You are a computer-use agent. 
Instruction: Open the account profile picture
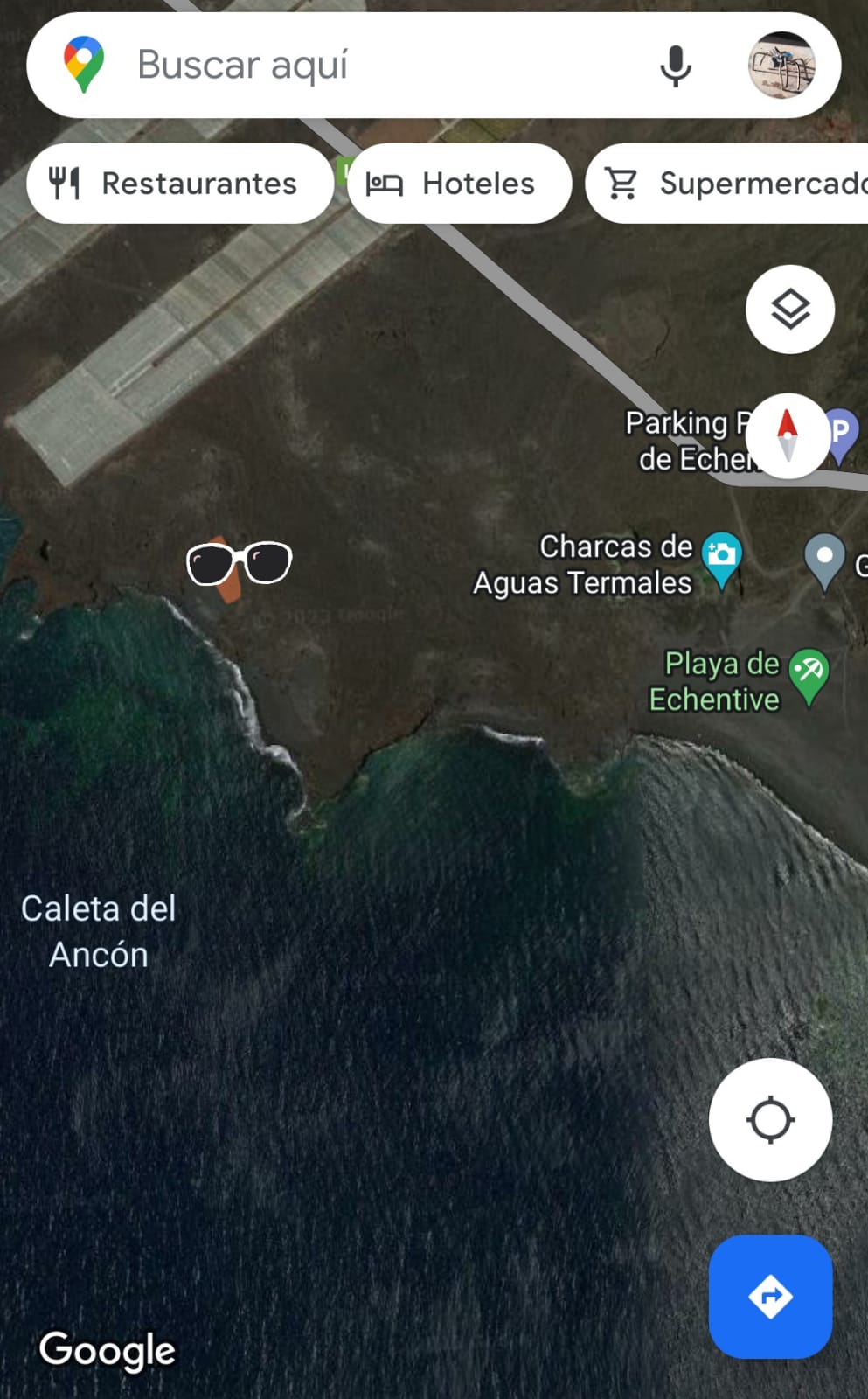781,66
